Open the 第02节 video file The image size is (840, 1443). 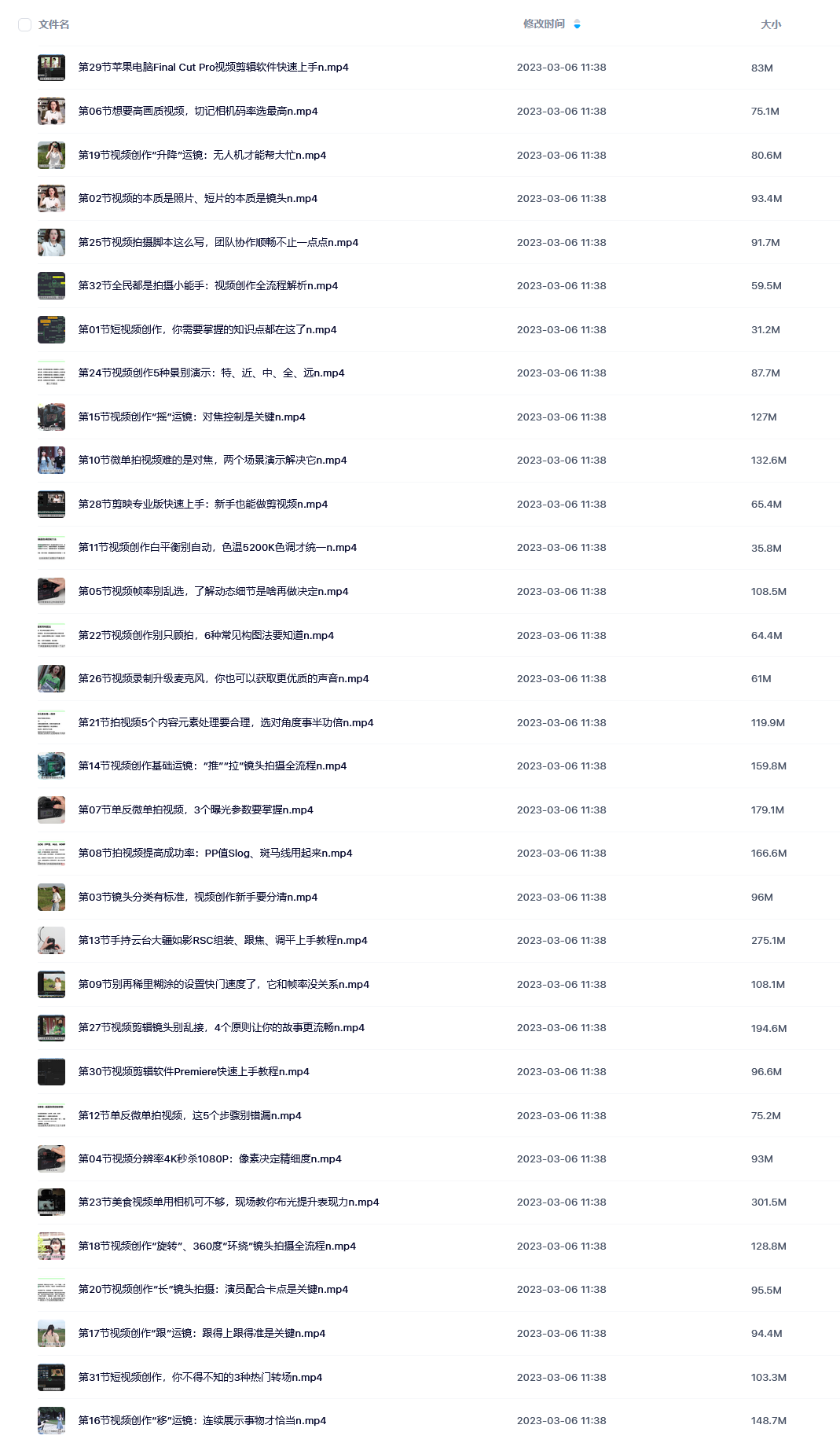(x=198, y=199)
